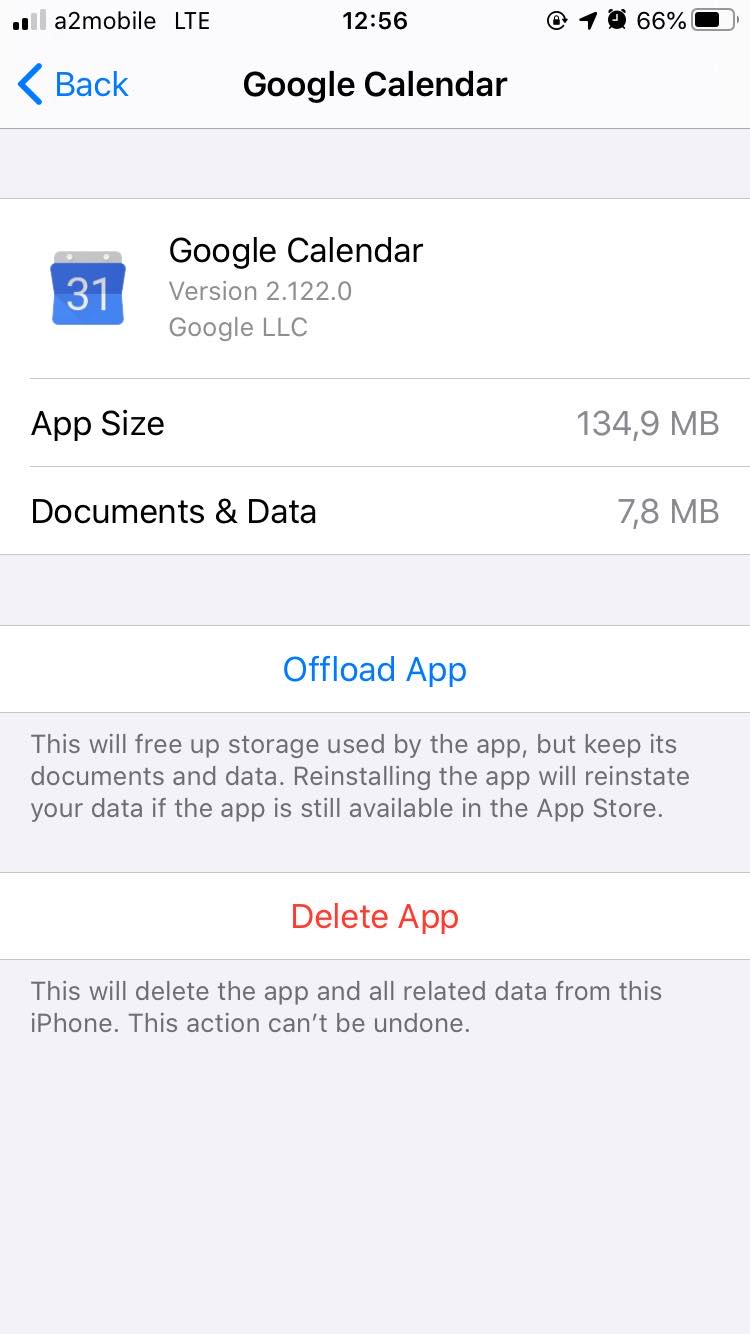This screenshot has height=1334, width=750.
Task: Tap the back chevron arrow
Action: (29, 85)
